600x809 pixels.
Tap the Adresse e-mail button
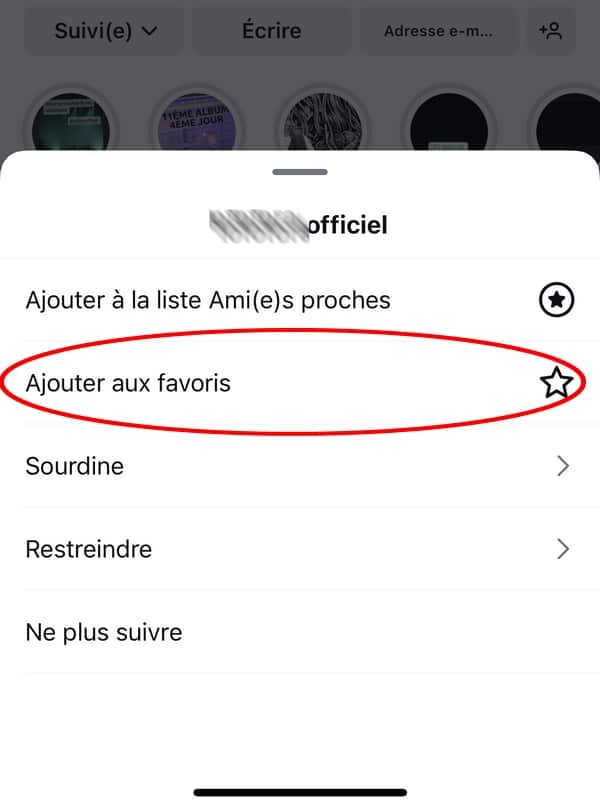[x=438, y=31]
